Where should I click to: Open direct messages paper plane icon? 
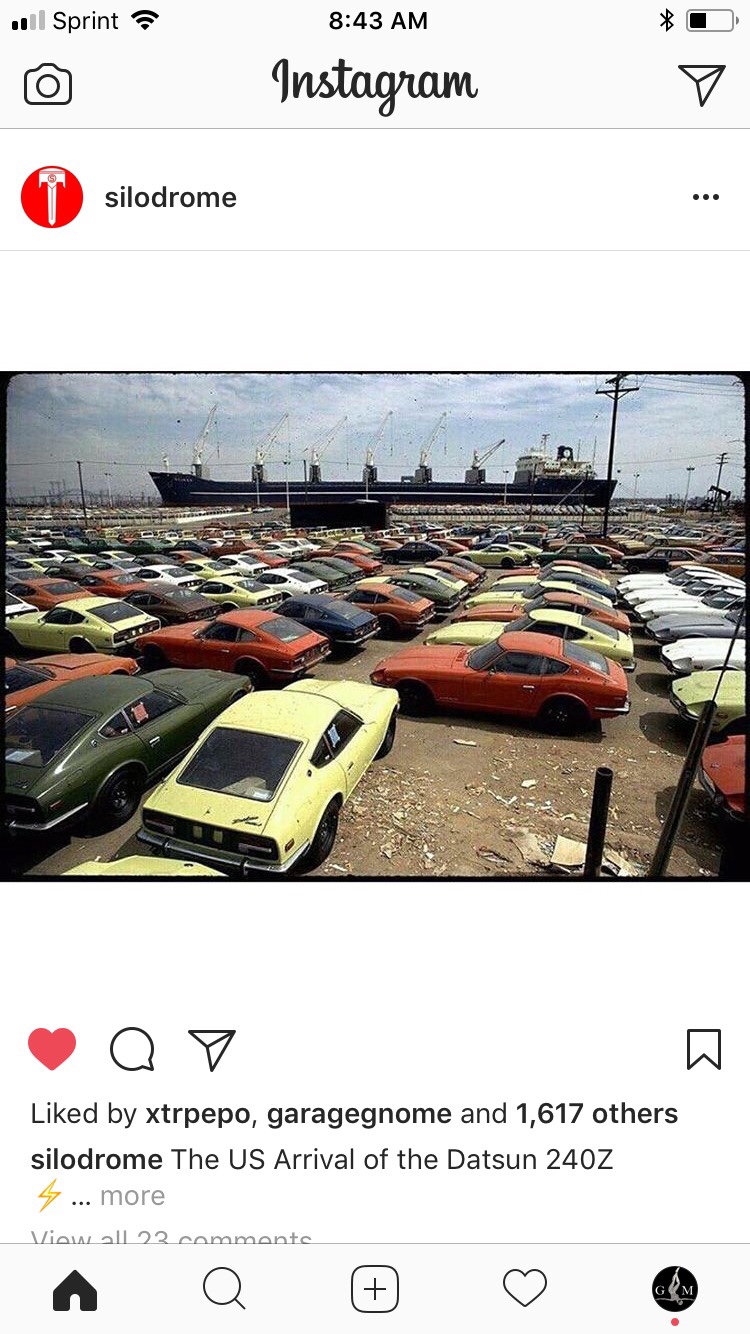pos(702,84)
